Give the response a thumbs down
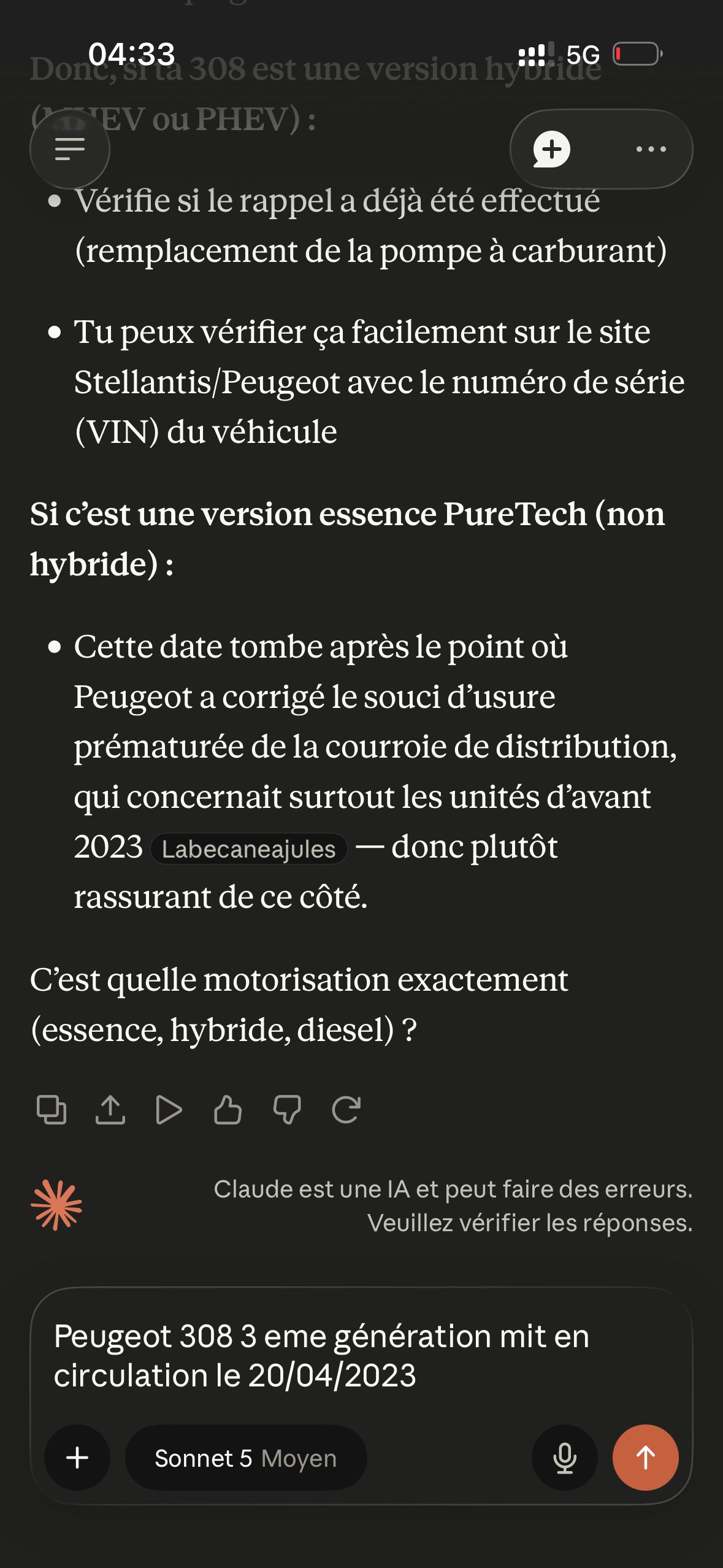The height and width of the screenshot is (1568, 723). pyautogui.click(x=286, y=1110)
